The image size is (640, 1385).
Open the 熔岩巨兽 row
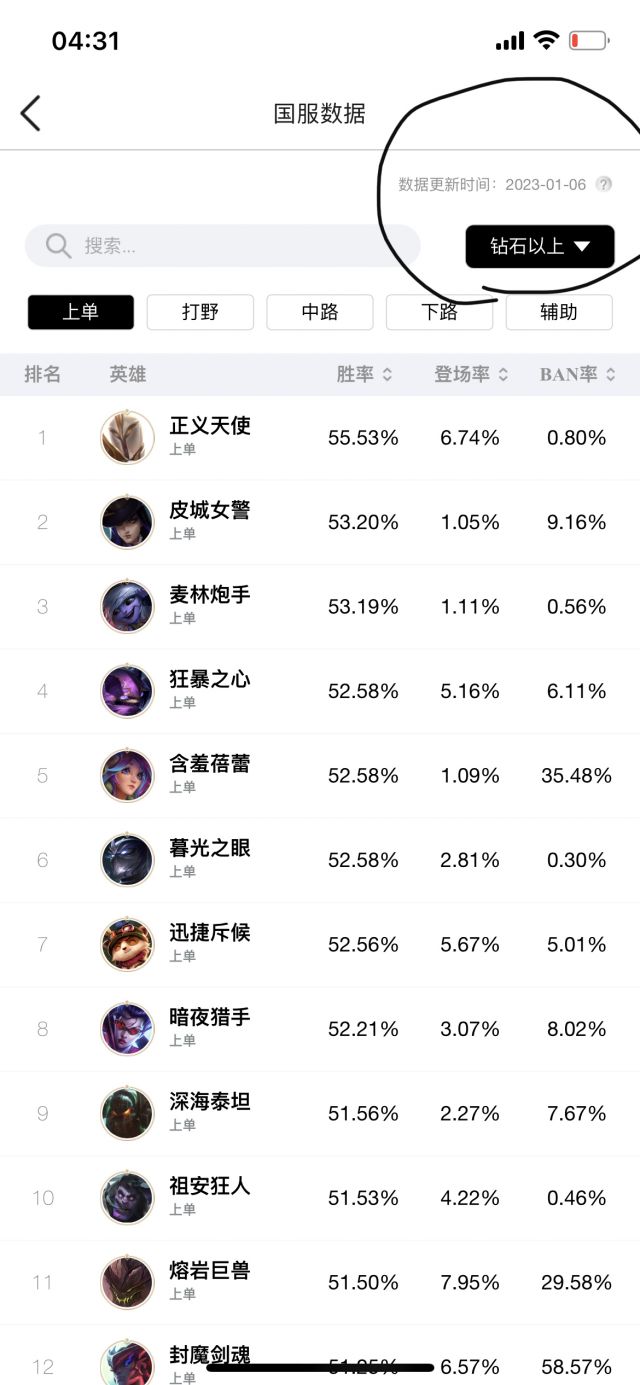320,1282
